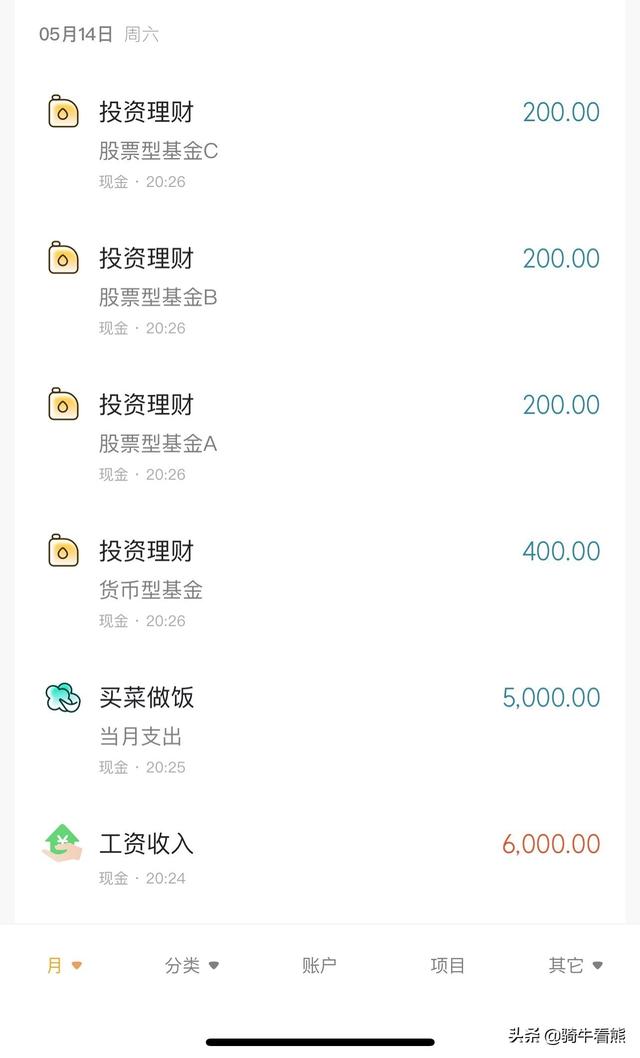Select the 股票型基金A transaction row
This screenshot has height=1058, width=640.
(320, 433)
